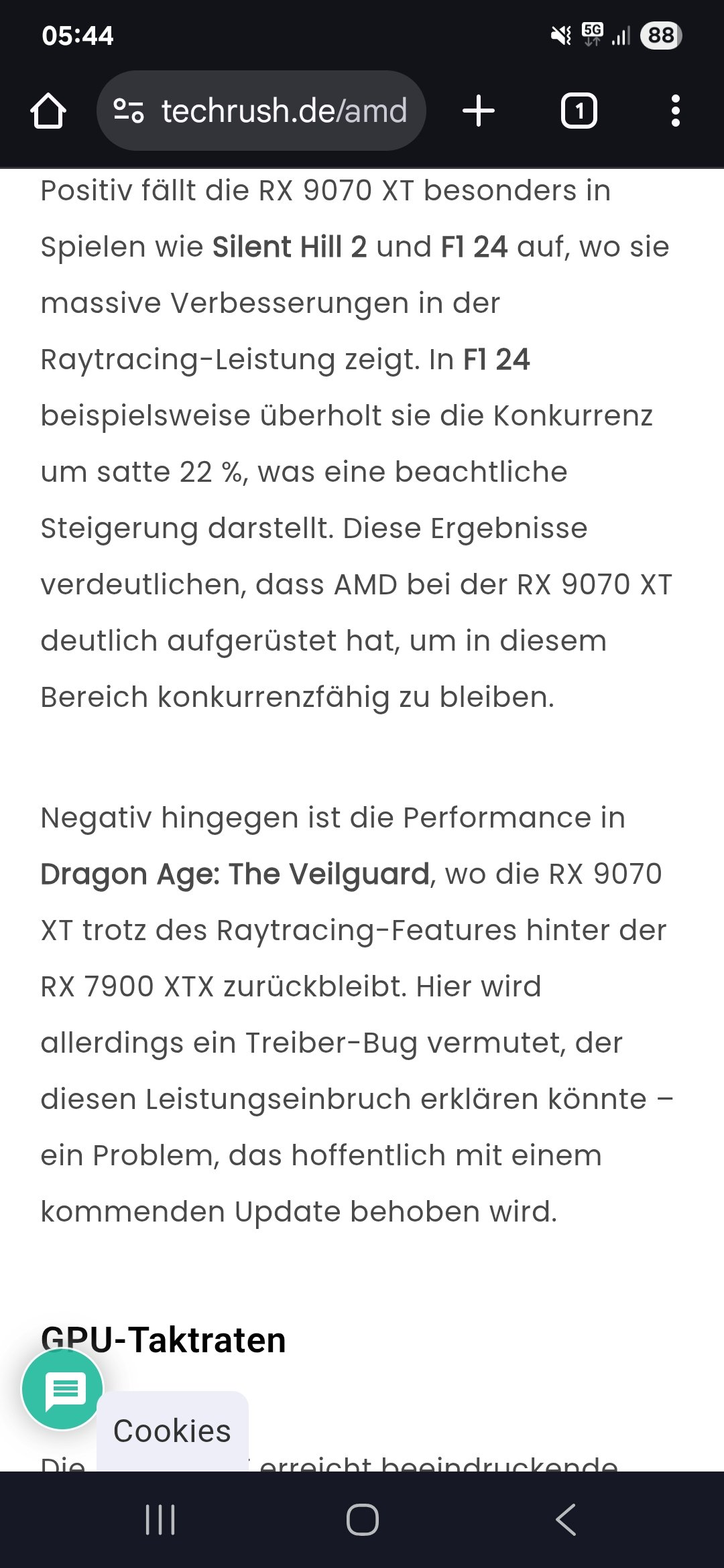This screenshot has width=724, height=1568.
Task: Open the tab switcher
Action: tap(579, 111)
